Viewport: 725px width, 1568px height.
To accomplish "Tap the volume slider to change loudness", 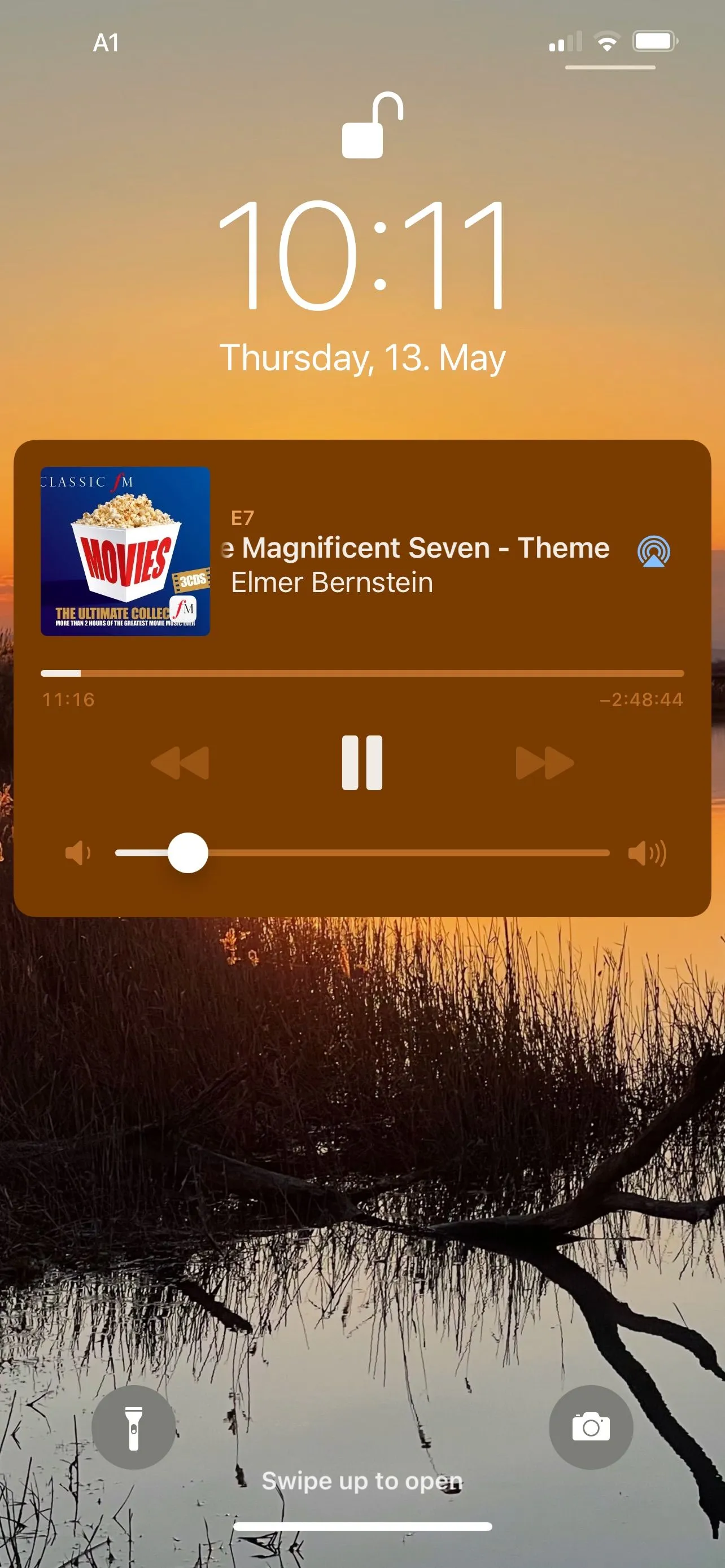I will (362, 853).
